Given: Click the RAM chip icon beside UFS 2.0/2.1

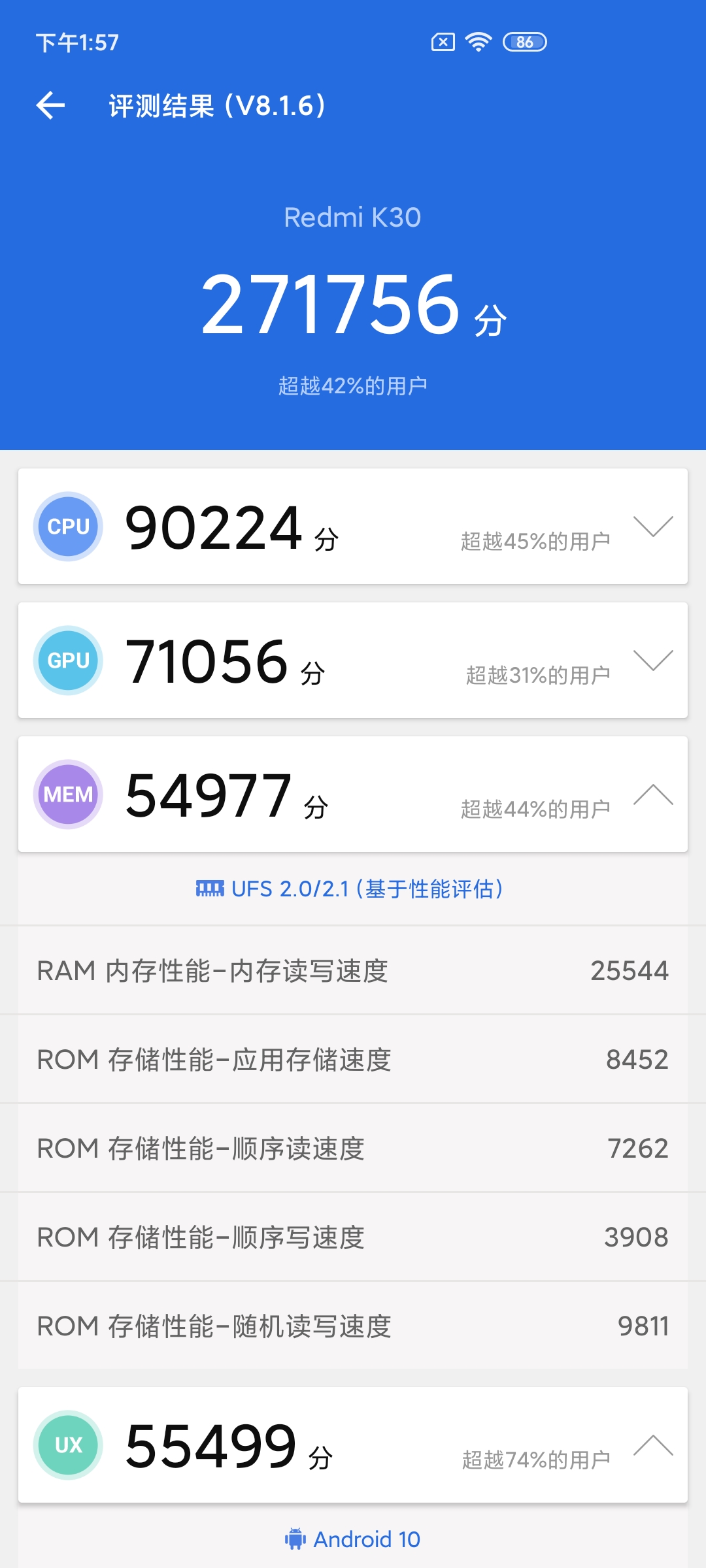Looking at the screenshot, I should click(212, 889).
